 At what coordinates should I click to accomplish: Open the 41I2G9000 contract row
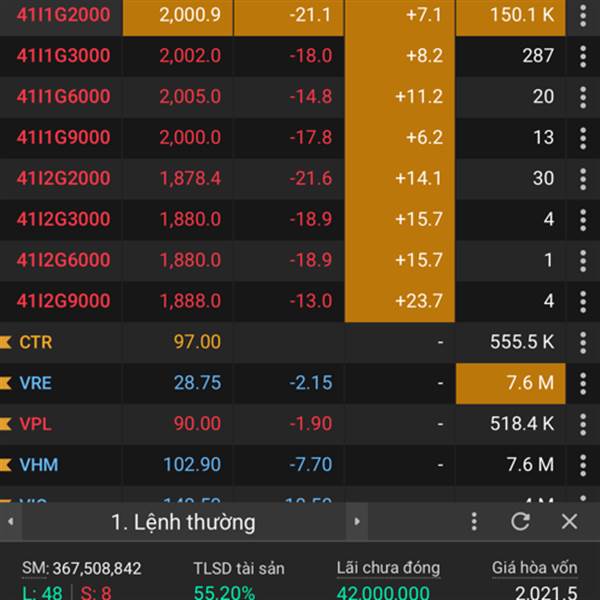point(64,300)
